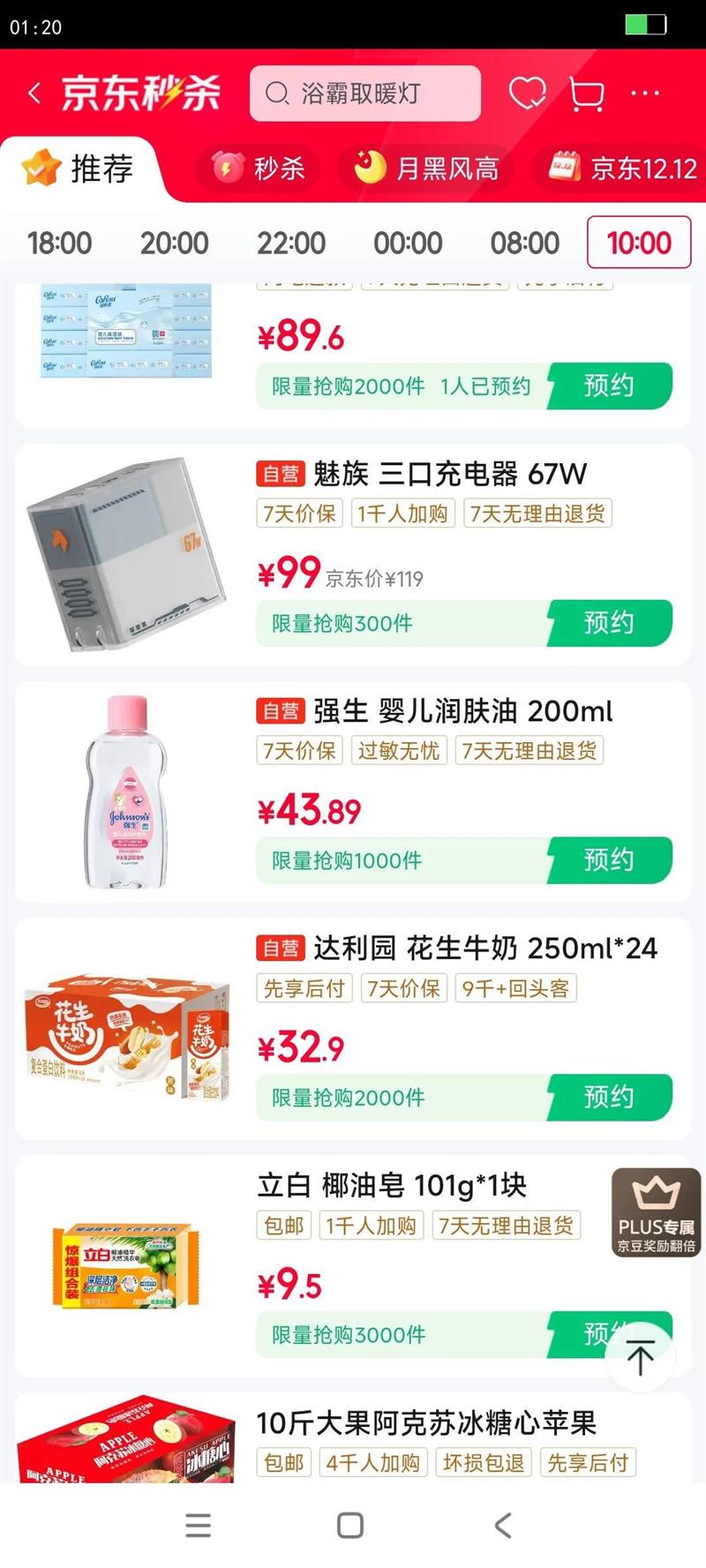Tap the back-to-top arrow button
Viewport: 706px width, 1568px height.
[640, 1358]
